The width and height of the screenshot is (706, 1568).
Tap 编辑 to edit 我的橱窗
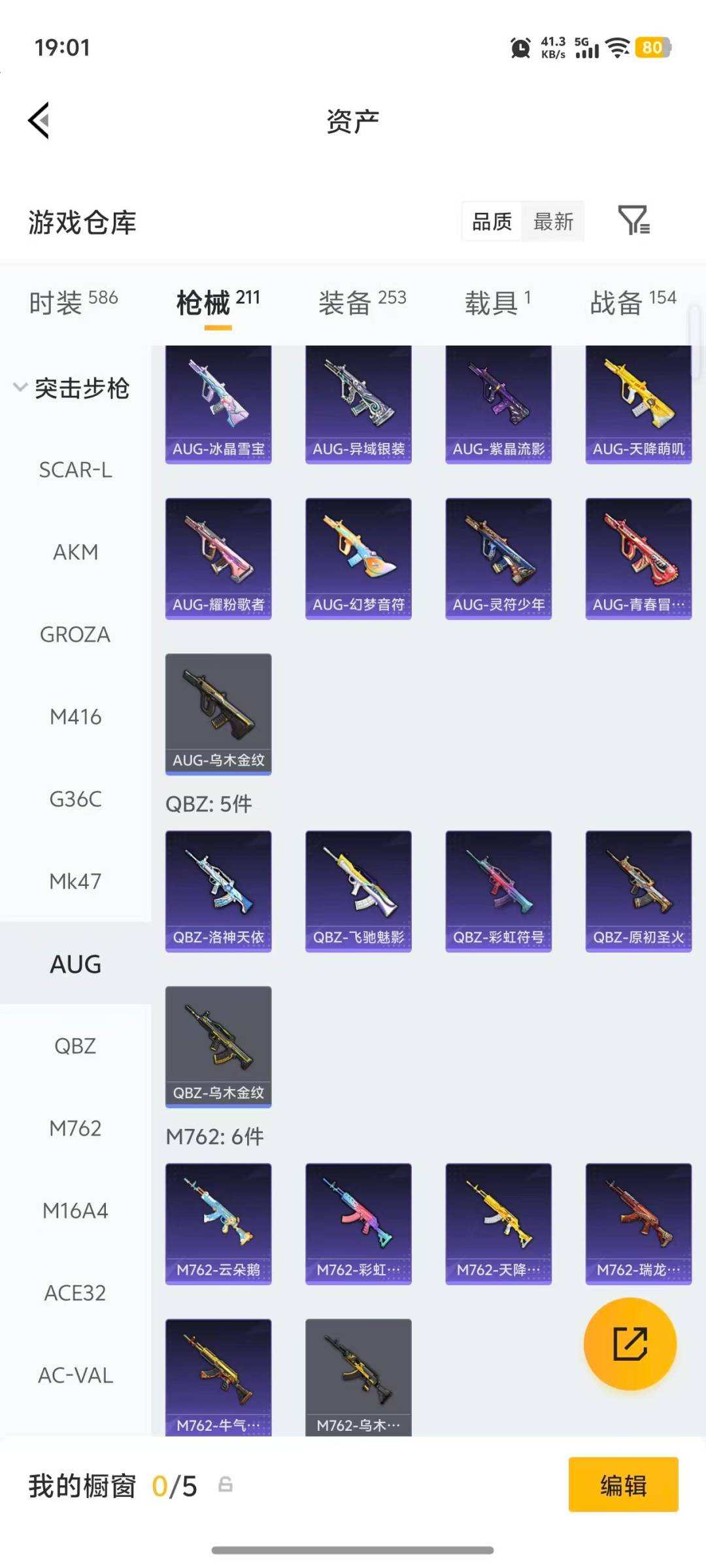point(623,1484)
